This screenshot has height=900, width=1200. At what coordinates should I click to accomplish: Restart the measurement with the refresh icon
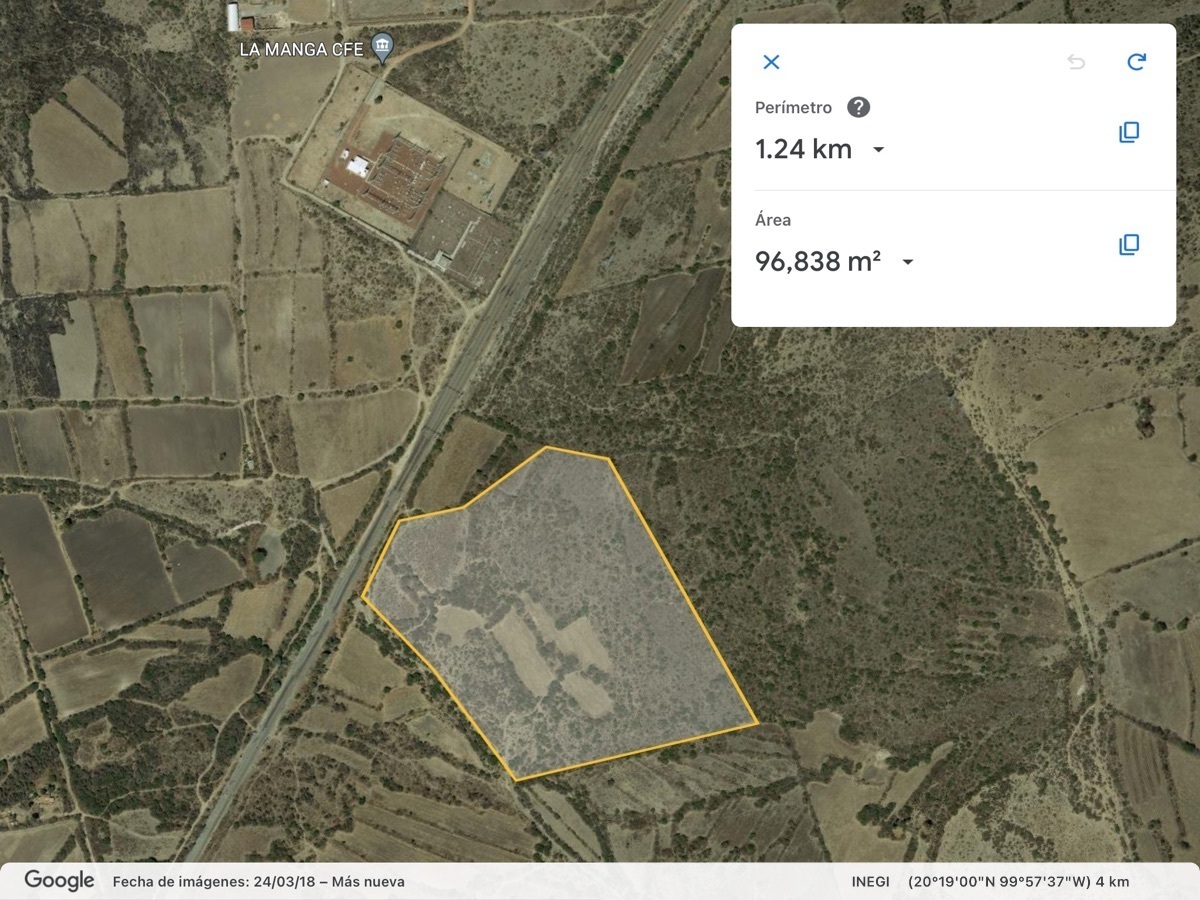click(1136, 62)
